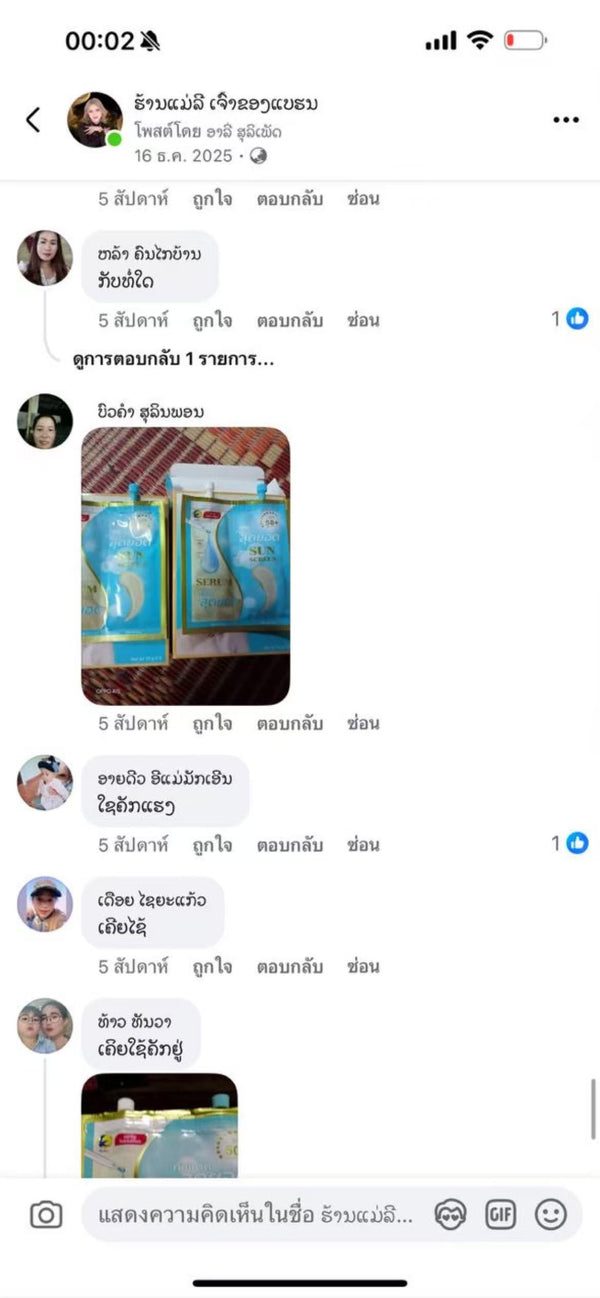The height and width of the screenshot is (1298, 600).
Task: Expand ดูการตอบกลับ 1 รายการ replies
Action: pos(173,359)
